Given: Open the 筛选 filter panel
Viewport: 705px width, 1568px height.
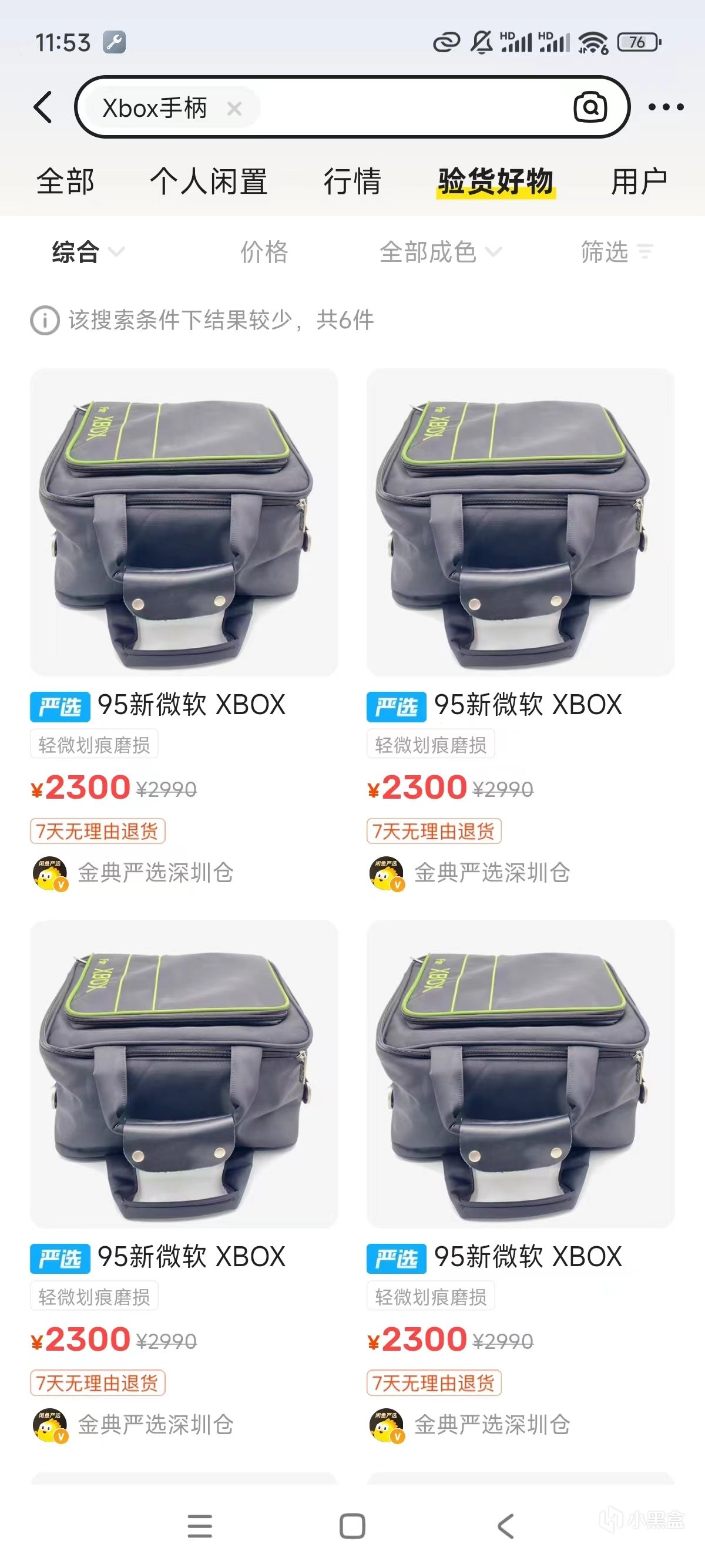Looking at the screenshot, I should point(616,252).
